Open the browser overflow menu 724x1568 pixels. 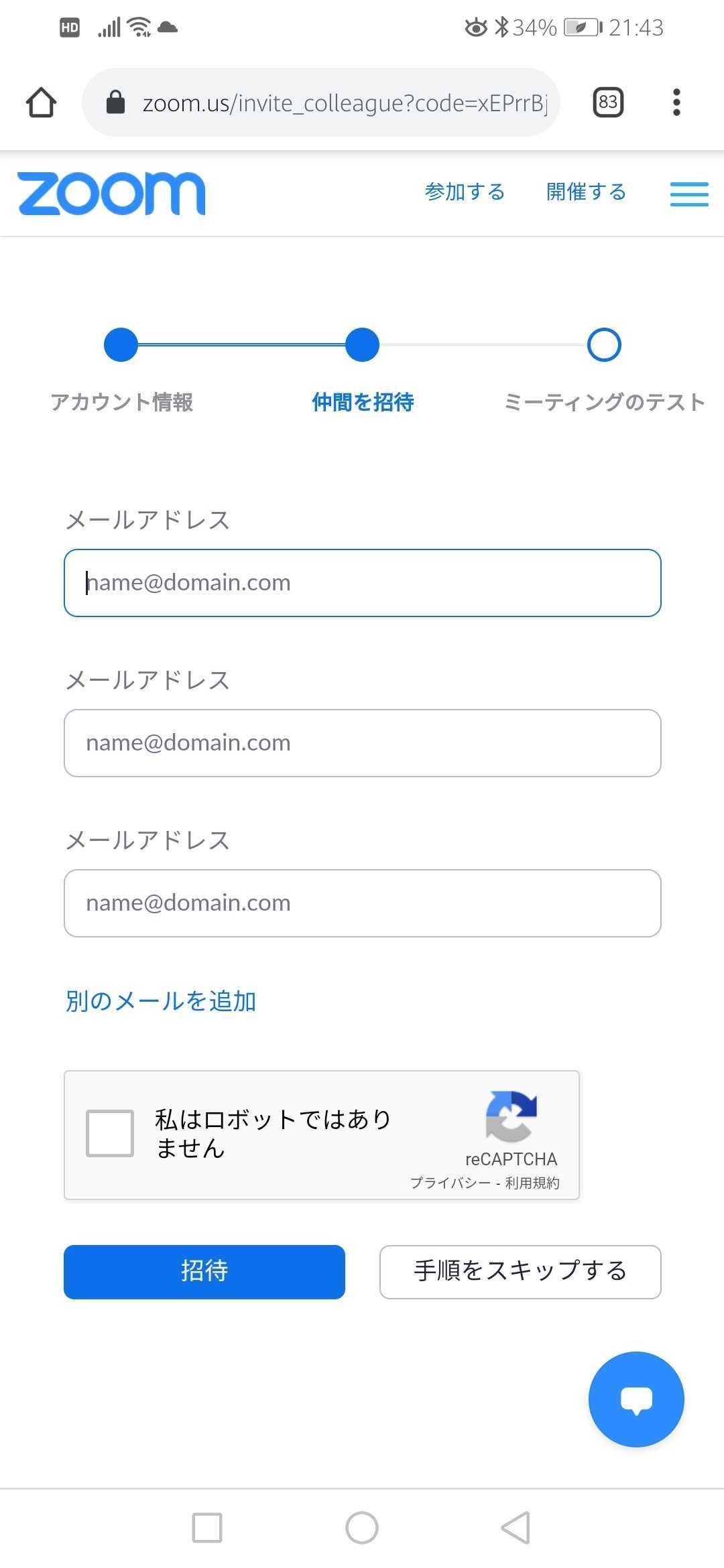(676, 103)
